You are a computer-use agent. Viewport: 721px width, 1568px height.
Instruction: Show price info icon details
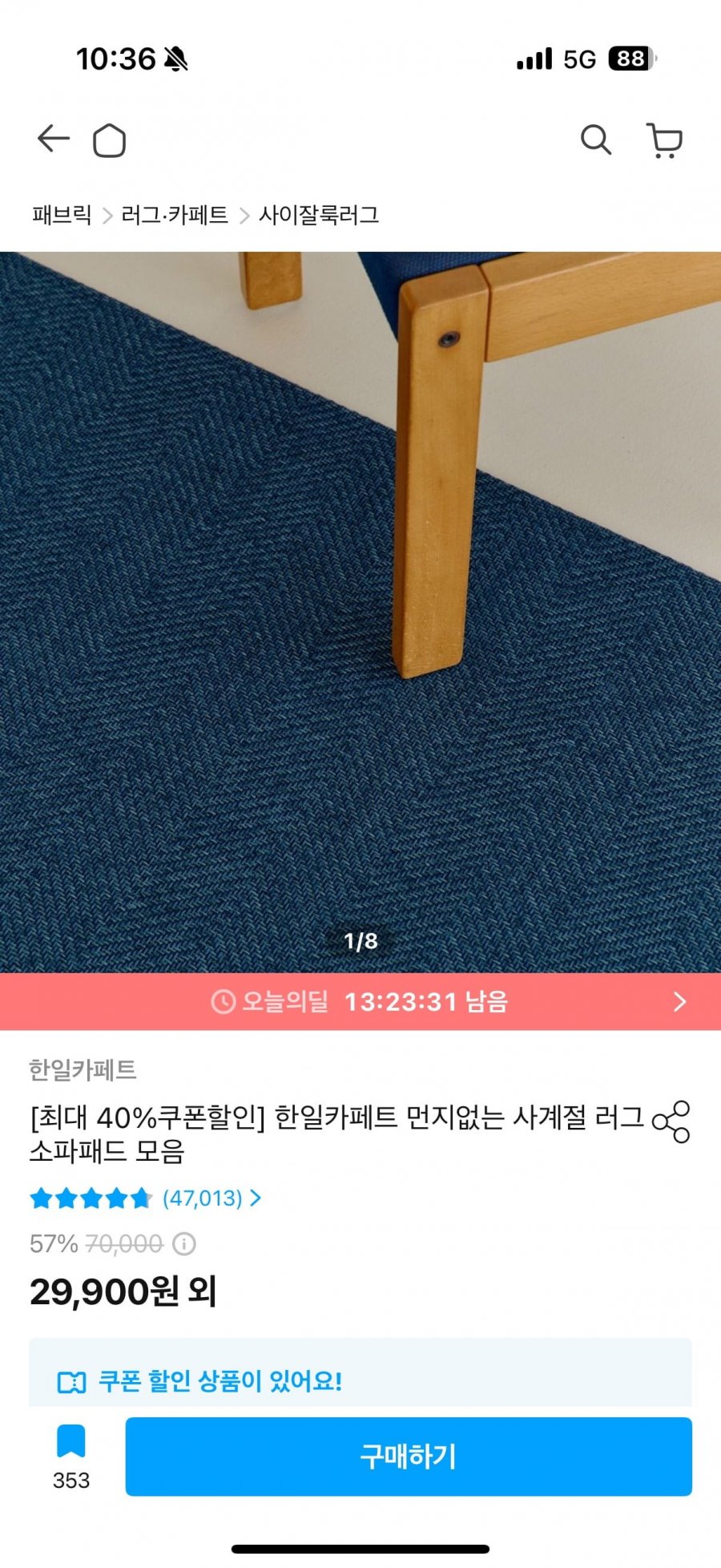184,1244
